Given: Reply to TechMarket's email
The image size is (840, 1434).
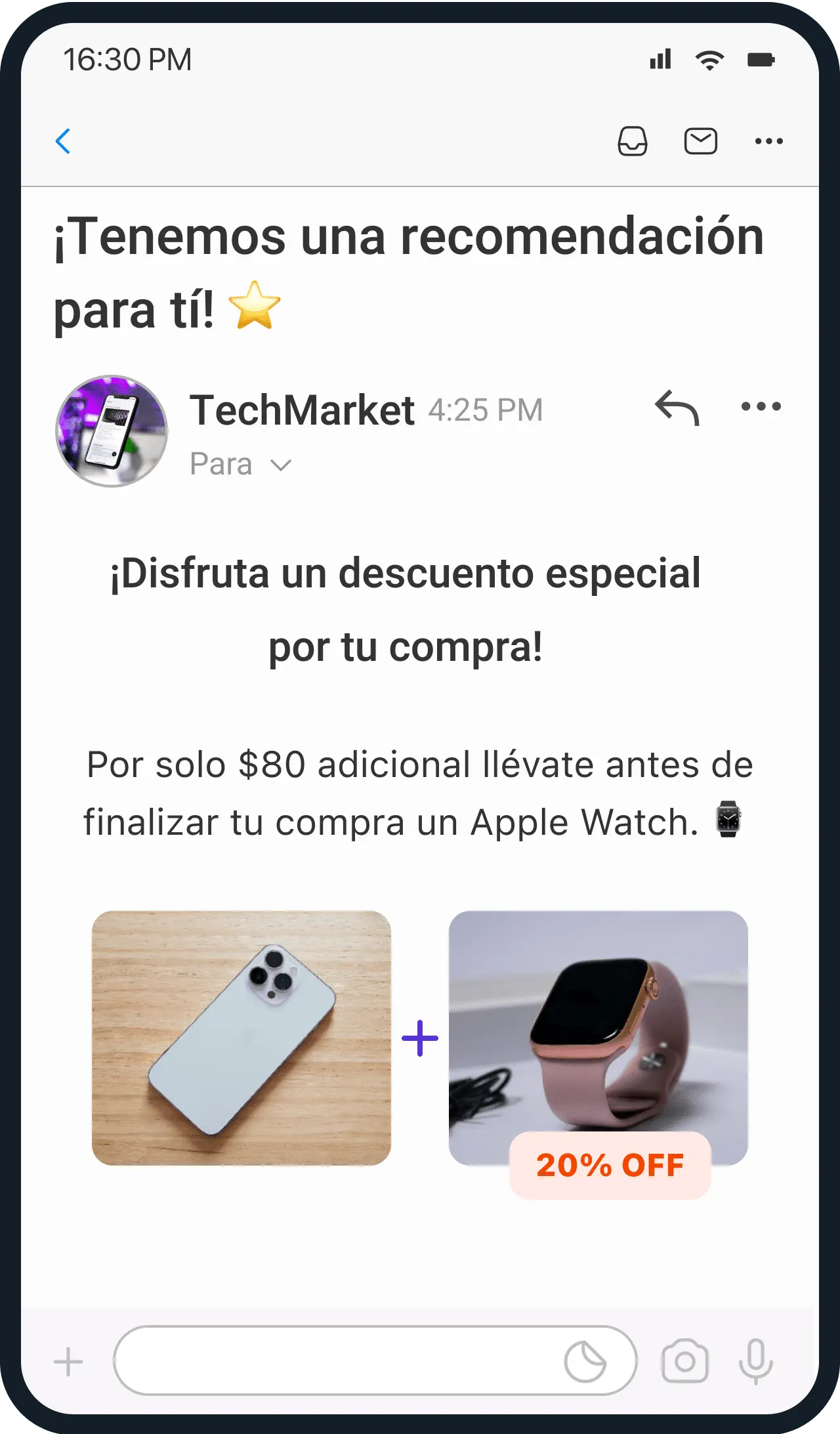Looking at the screenshot, I should [x=677, y=408].
